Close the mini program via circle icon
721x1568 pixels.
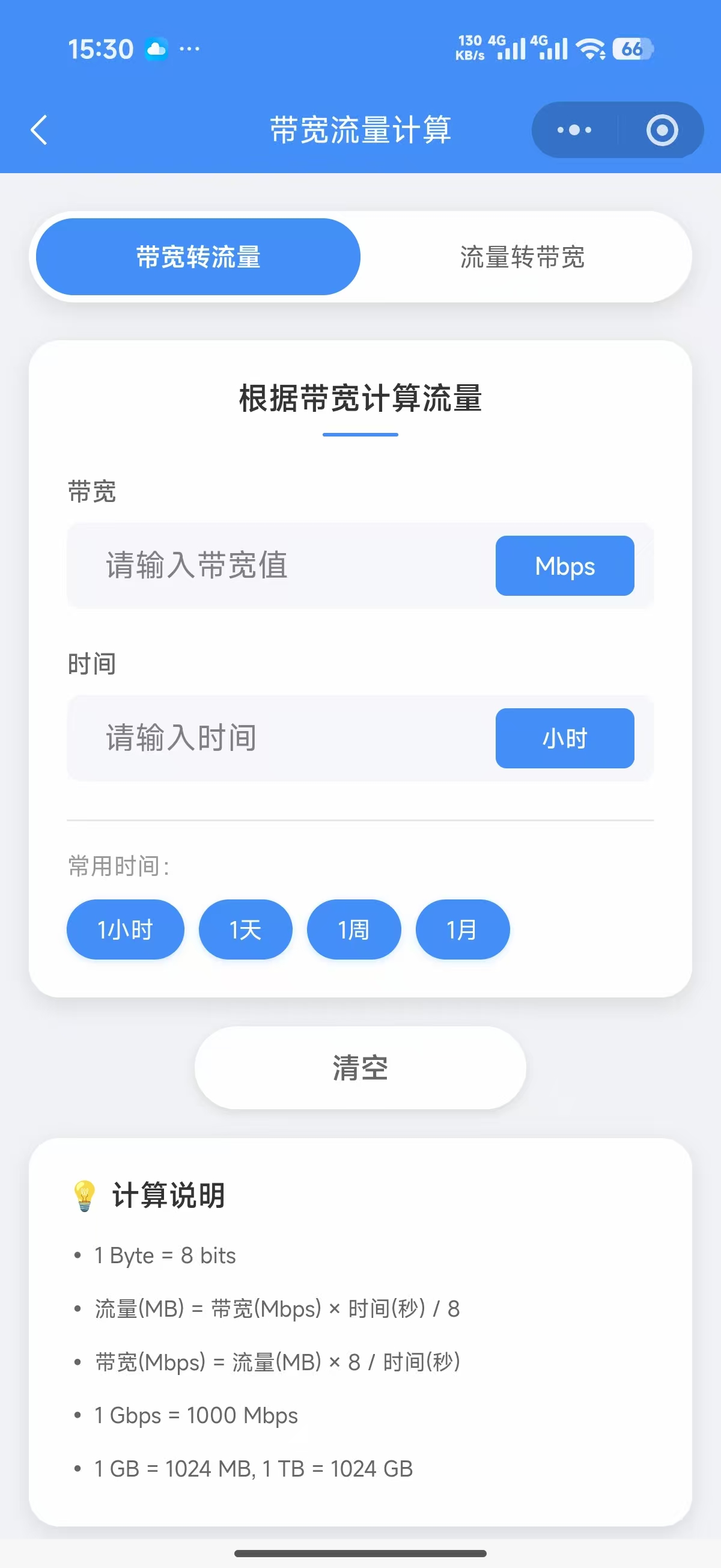662,130
